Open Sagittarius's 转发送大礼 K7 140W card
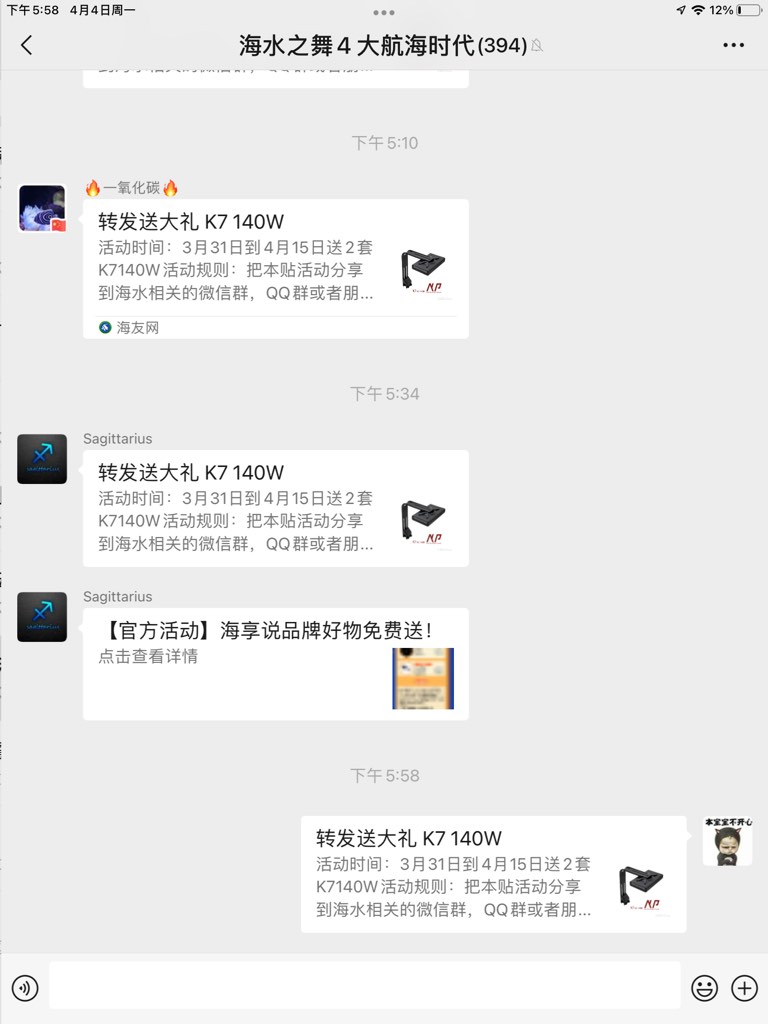 [x=275, y=508]
